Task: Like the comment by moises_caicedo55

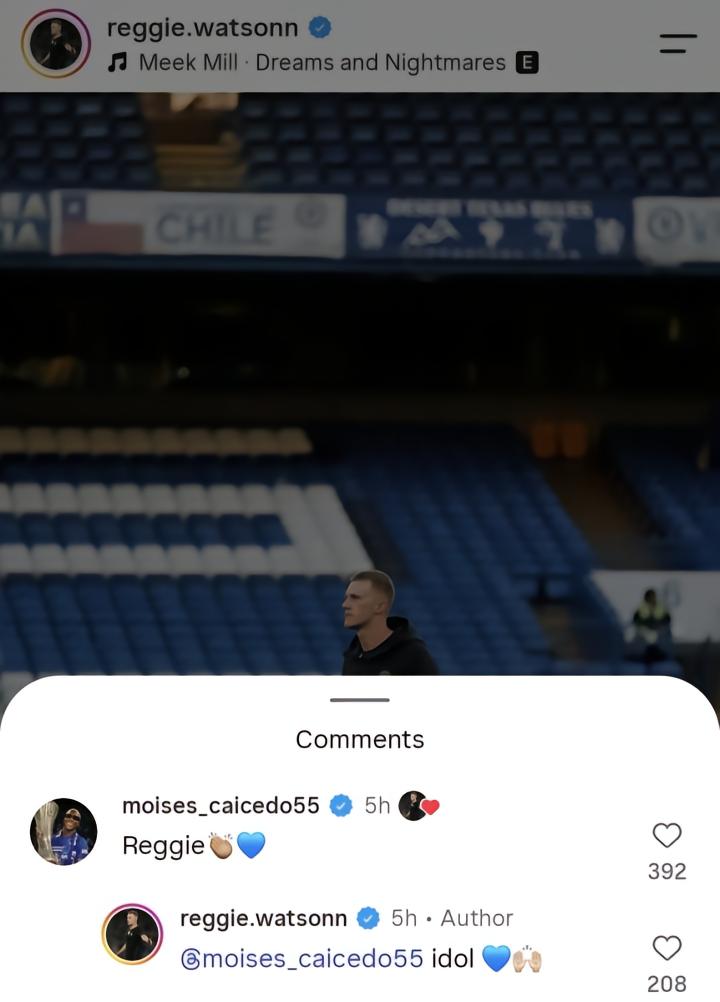Action: 667,835
